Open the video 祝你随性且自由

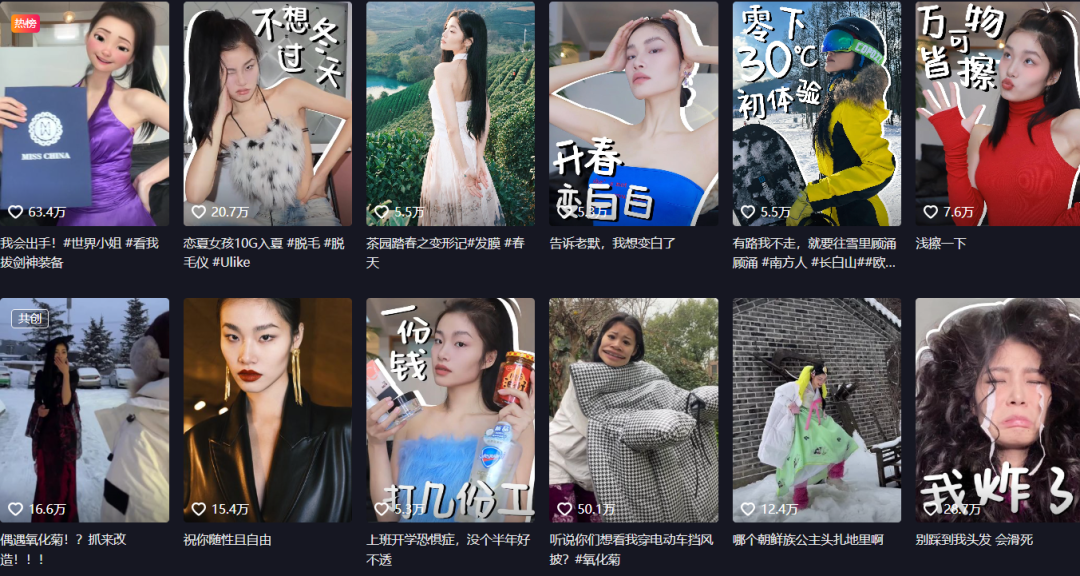click(x=267, y=410)
